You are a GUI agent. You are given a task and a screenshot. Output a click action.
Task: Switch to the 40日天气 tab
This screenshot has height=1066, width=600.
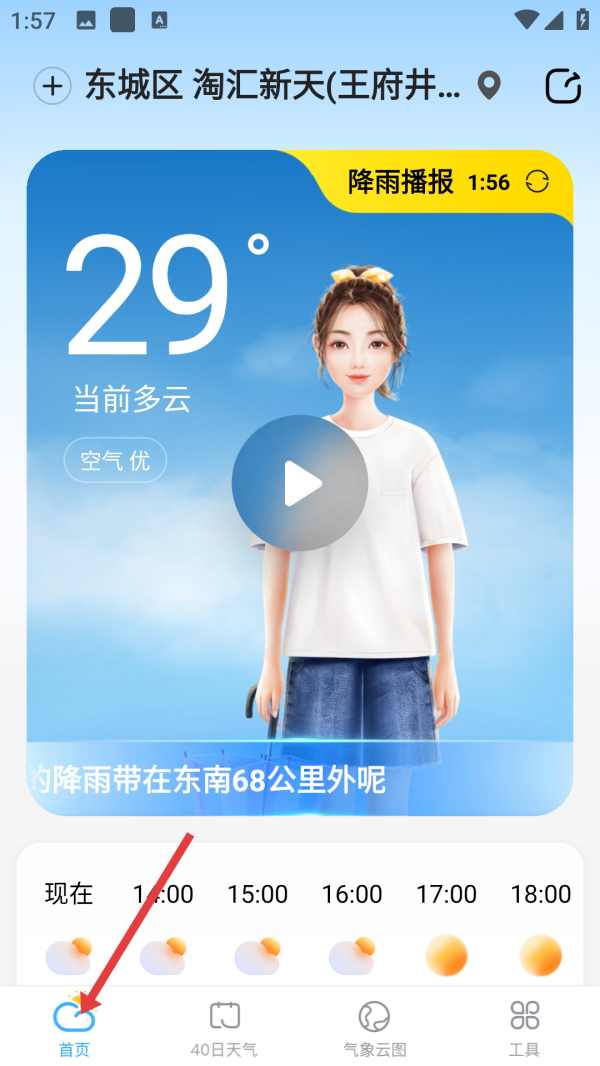[x=224, y=1028]
